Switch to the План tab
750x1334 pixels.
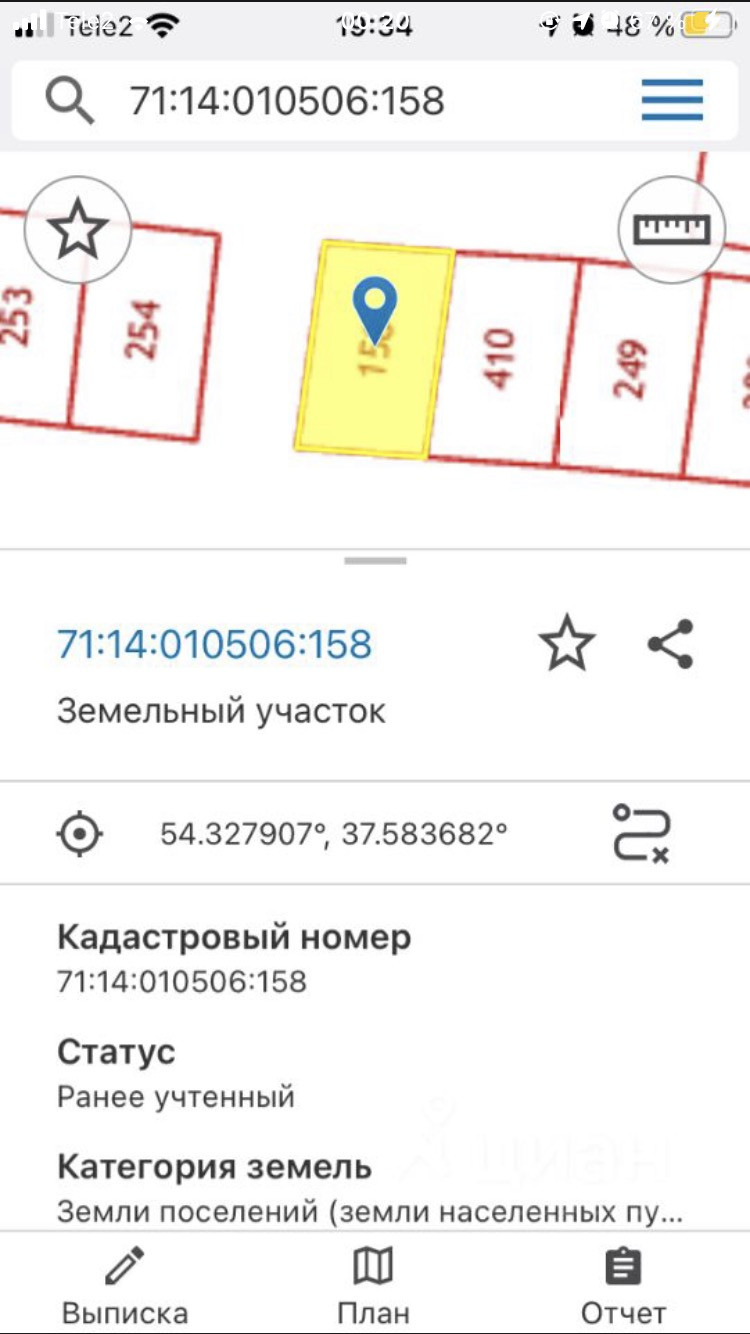374,1285
